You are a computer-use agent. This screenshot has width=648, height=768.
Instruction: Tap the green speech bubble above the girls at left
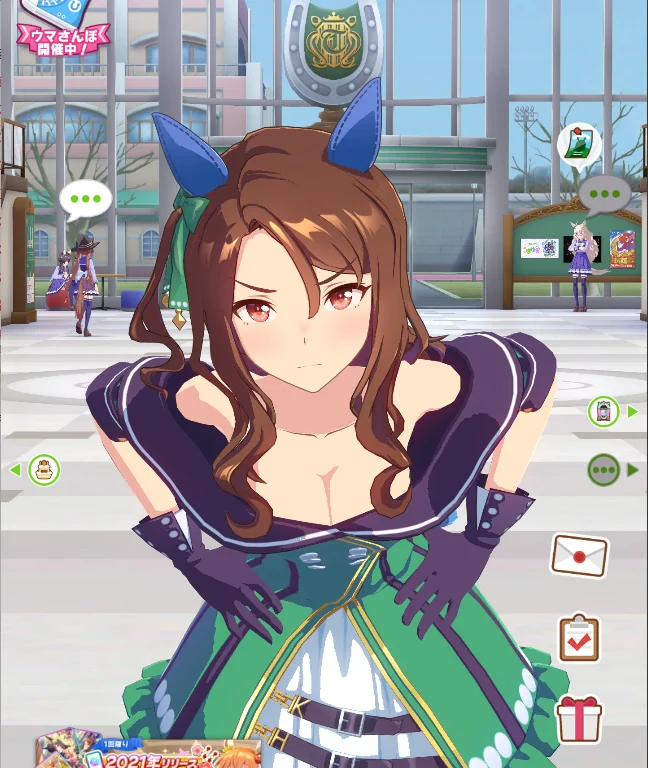pyautogui.click(x=86, y=200)
